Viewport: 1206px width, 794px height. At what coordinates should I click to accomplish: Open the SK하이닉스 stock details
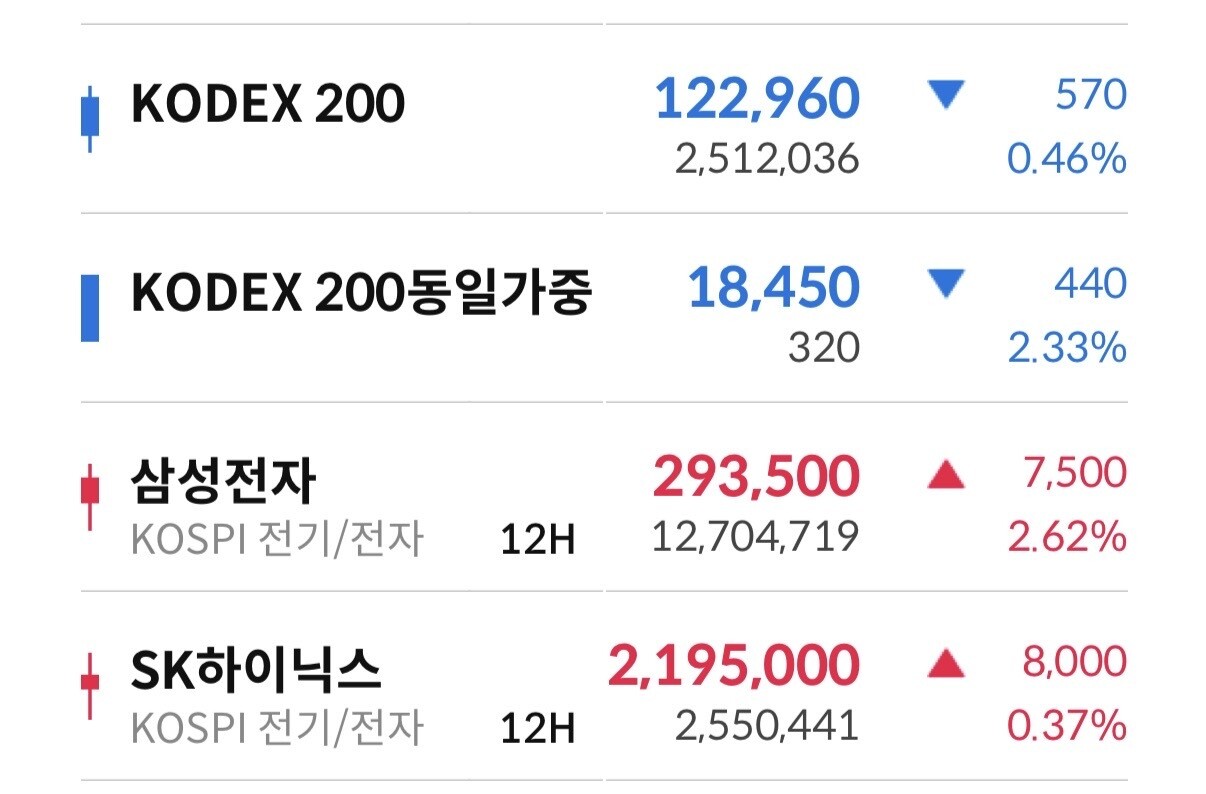pyautogui.click(x=604, y=686)
